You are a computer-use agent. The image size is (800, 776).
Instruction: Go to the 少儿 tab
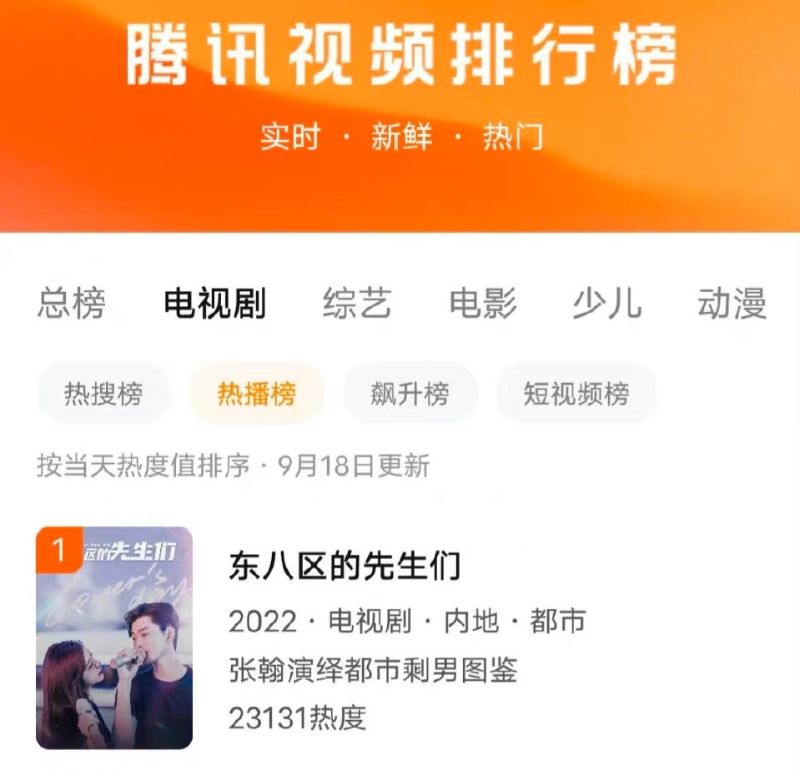coord(607,303)
